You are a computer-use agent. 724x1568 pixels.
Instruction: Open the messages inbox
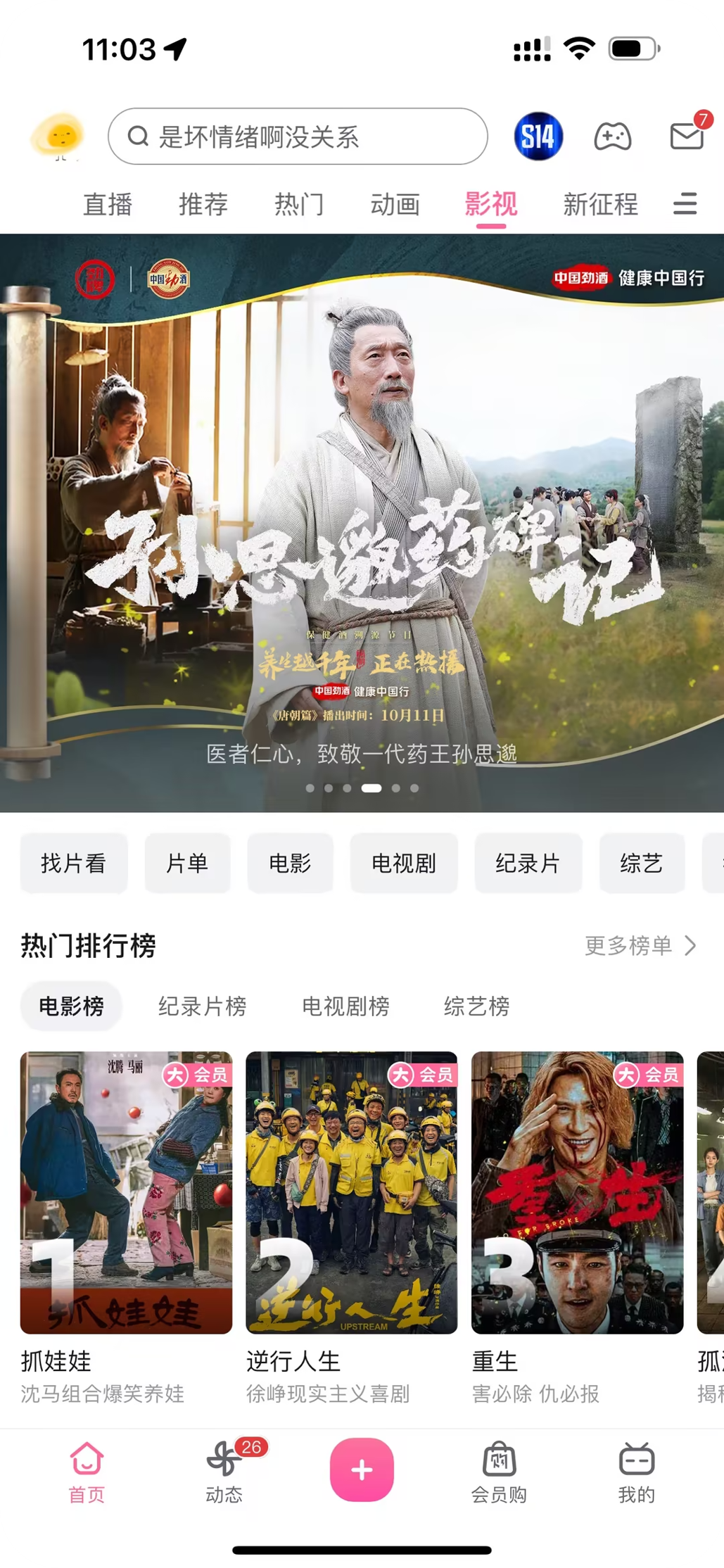[x=687, y=136]
